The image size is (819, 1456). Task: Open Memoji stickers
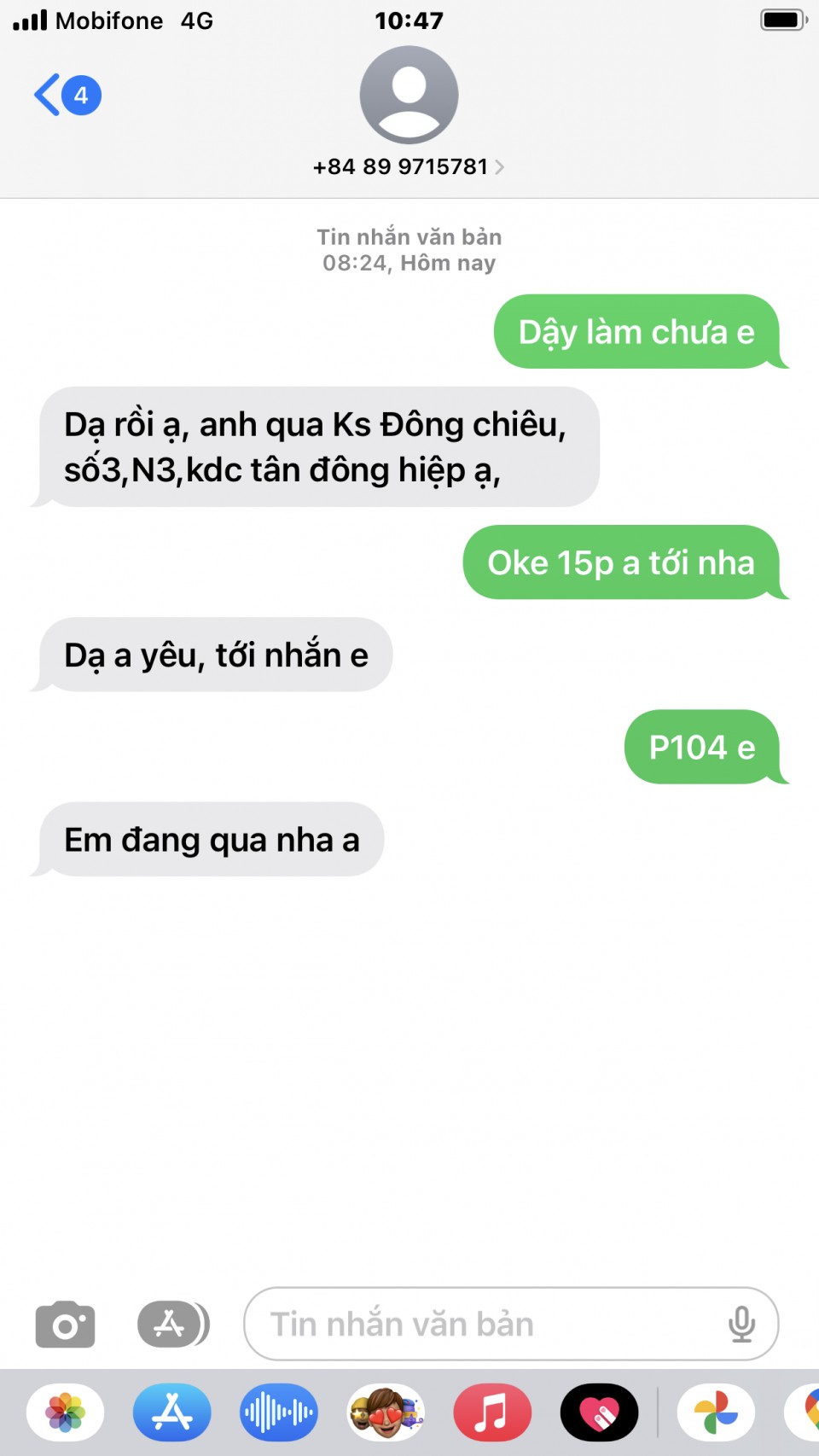coord(386,1412)
